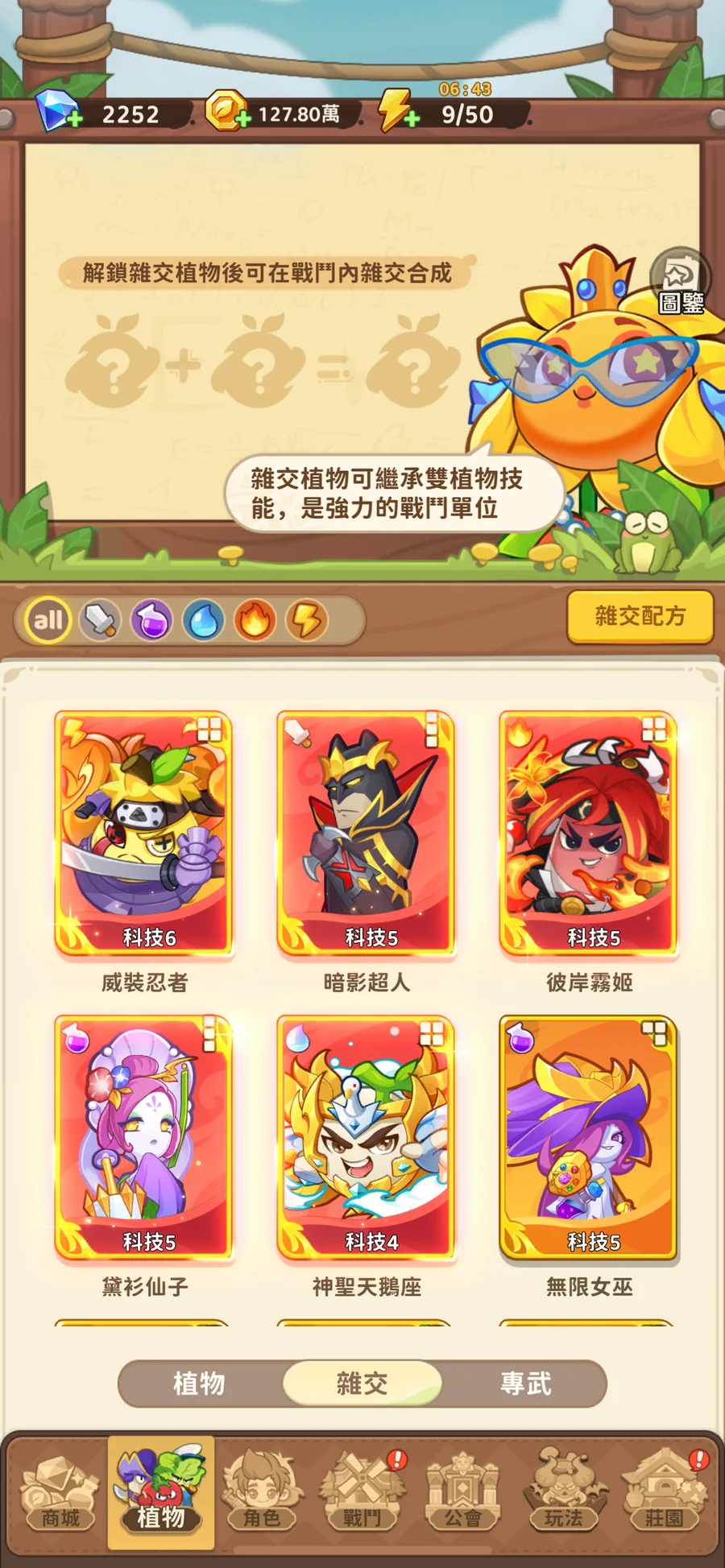Image resolution: width=725 pixels, height=1568 pixels.
Task: Switch to the 專武 tab
Action: pos(525,1384)
